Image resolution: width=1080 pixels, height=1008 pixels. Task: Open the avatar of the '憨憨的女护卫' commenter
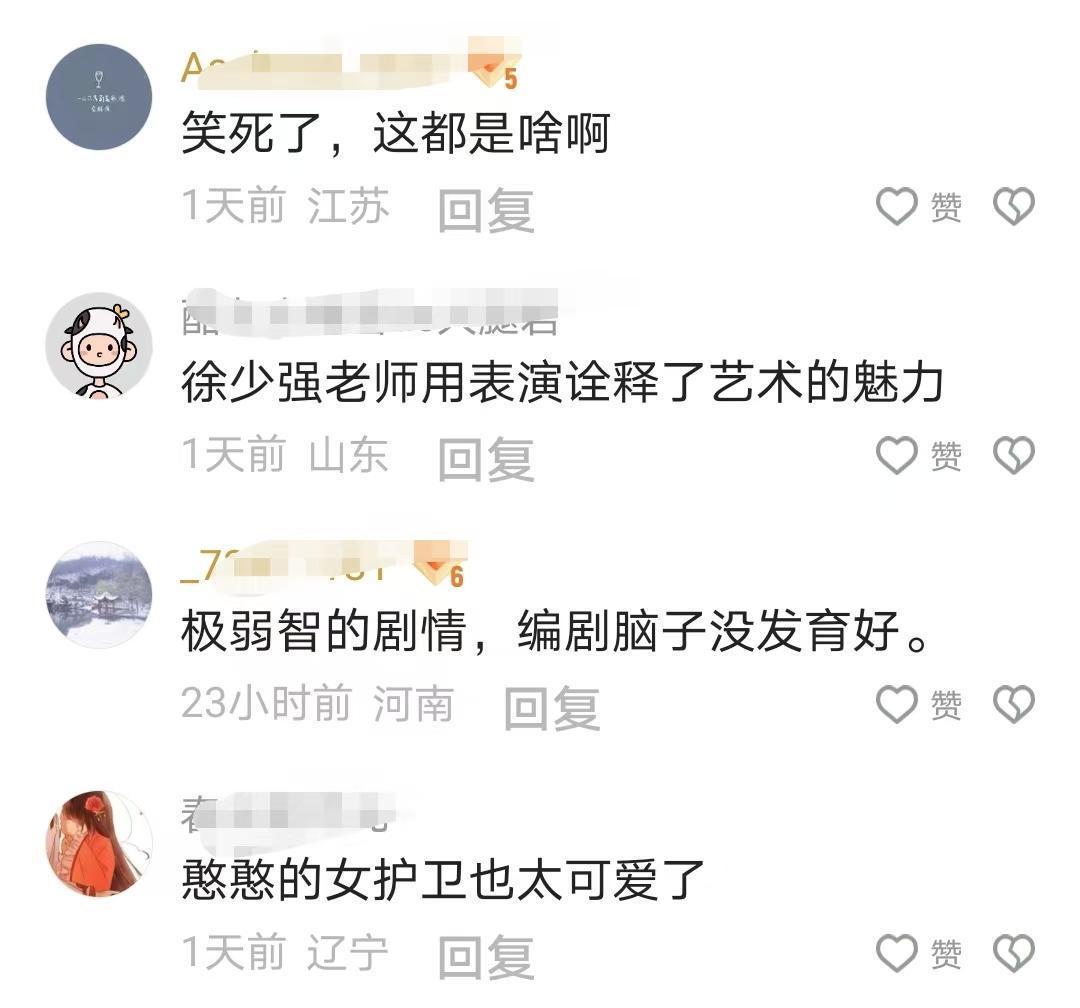pos(98,843)
